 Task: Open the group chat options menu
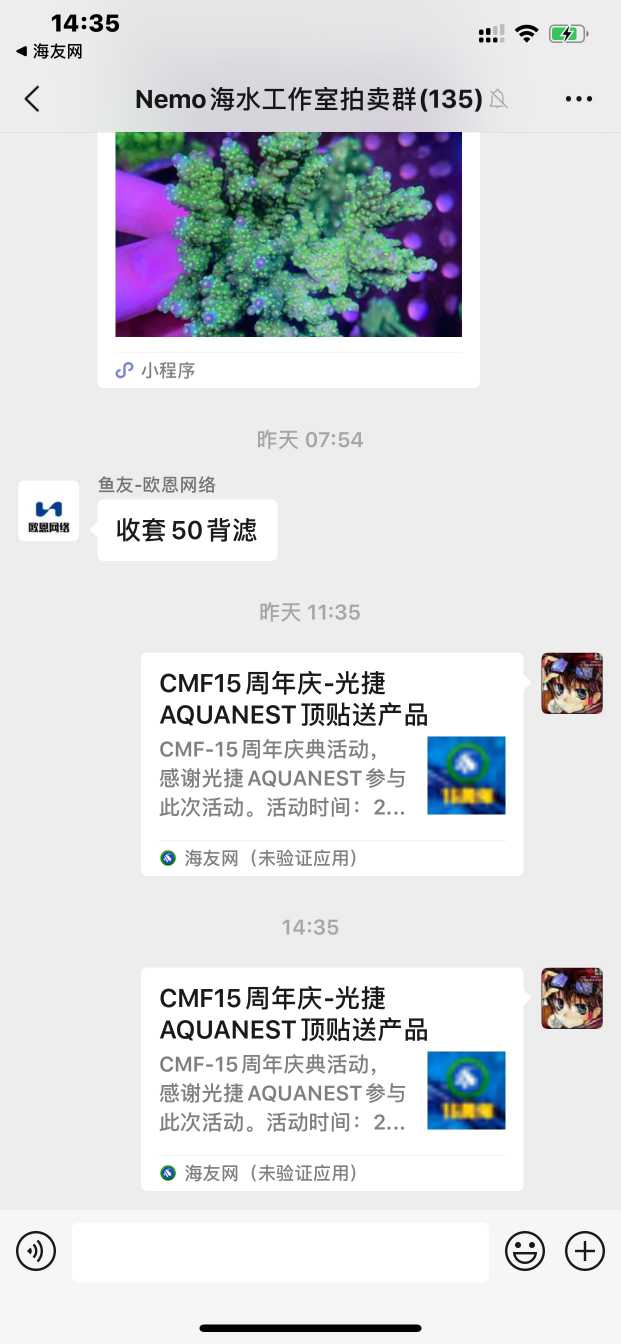579,99
